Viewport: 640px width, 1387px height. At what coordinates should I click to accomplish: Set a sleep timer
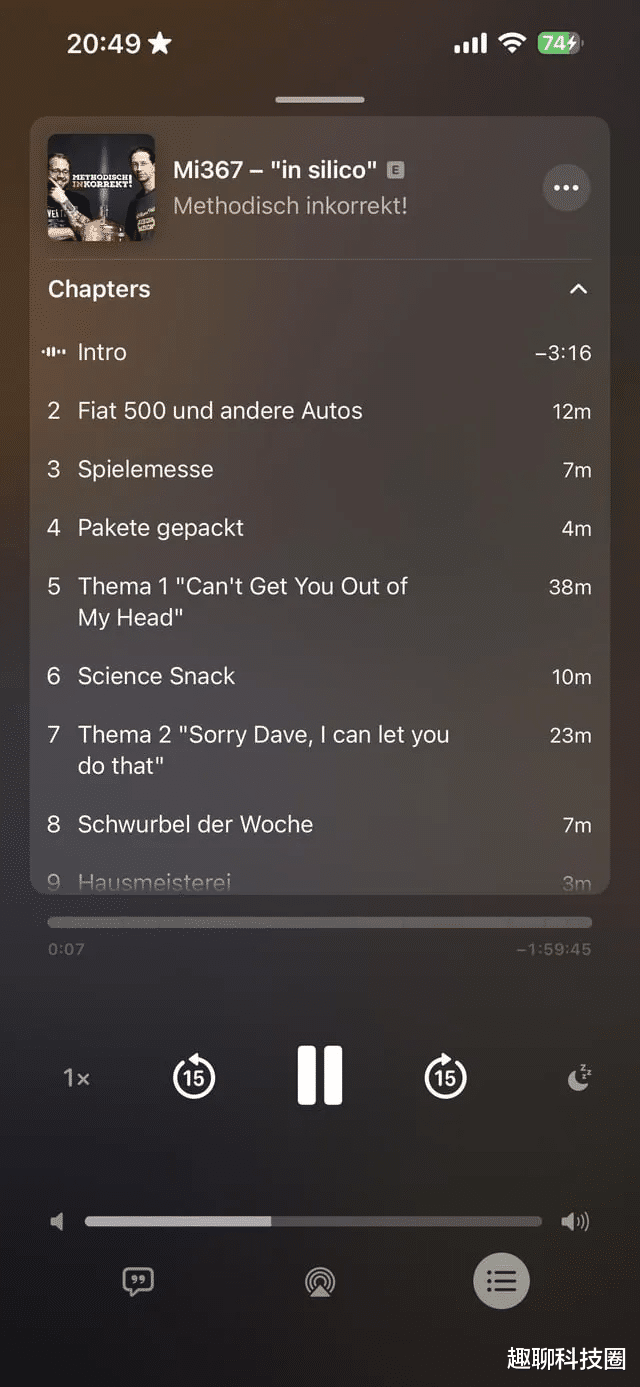(579, 1077)
